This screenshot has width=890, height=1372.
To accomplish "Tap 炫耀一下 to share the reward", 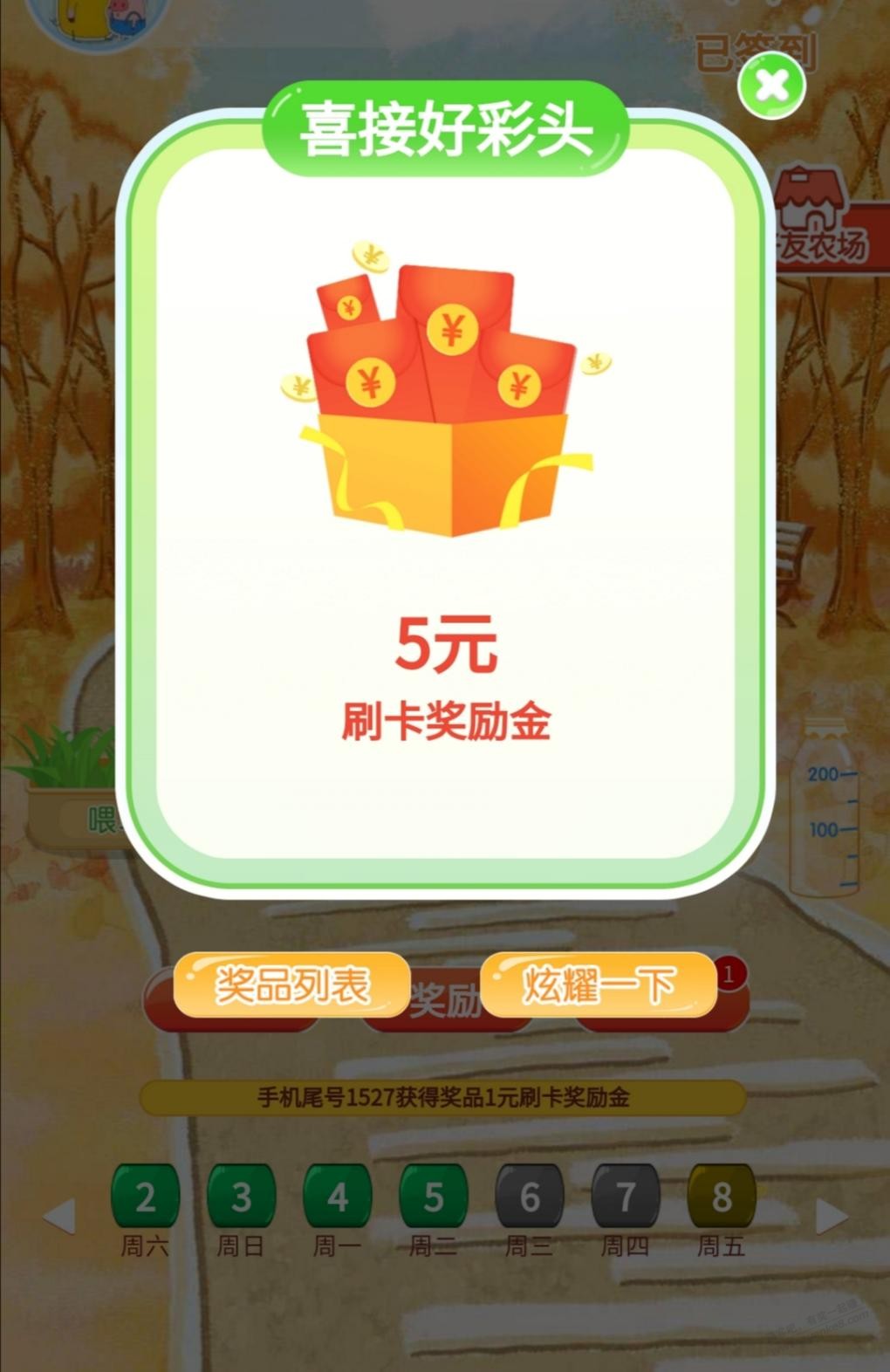I will click(599, 984).
